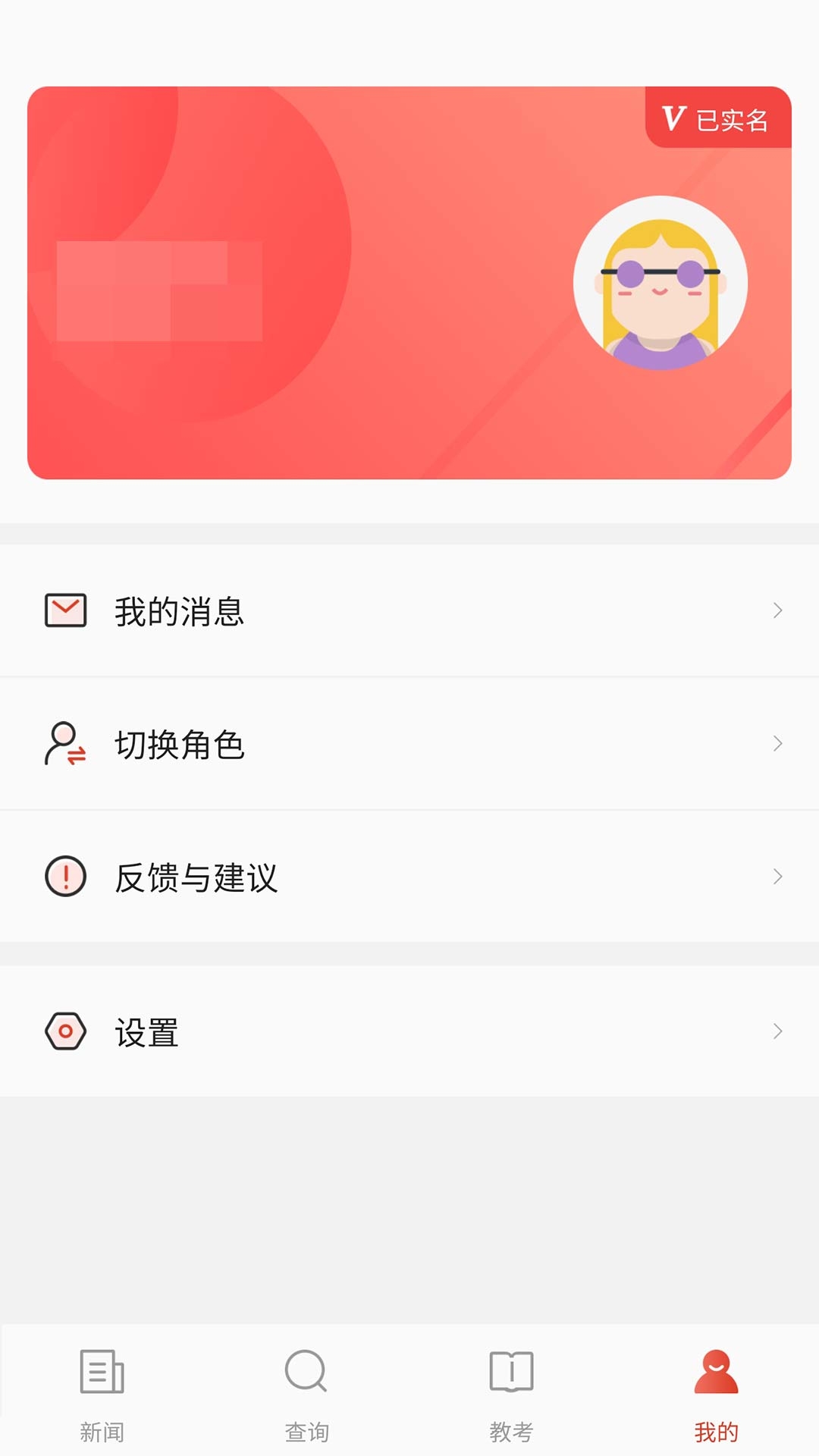Select the 查询 magnifier icon
The height and width of the screenshot is (1456, 819).
pyautogui.click(x=306, y=1373)
